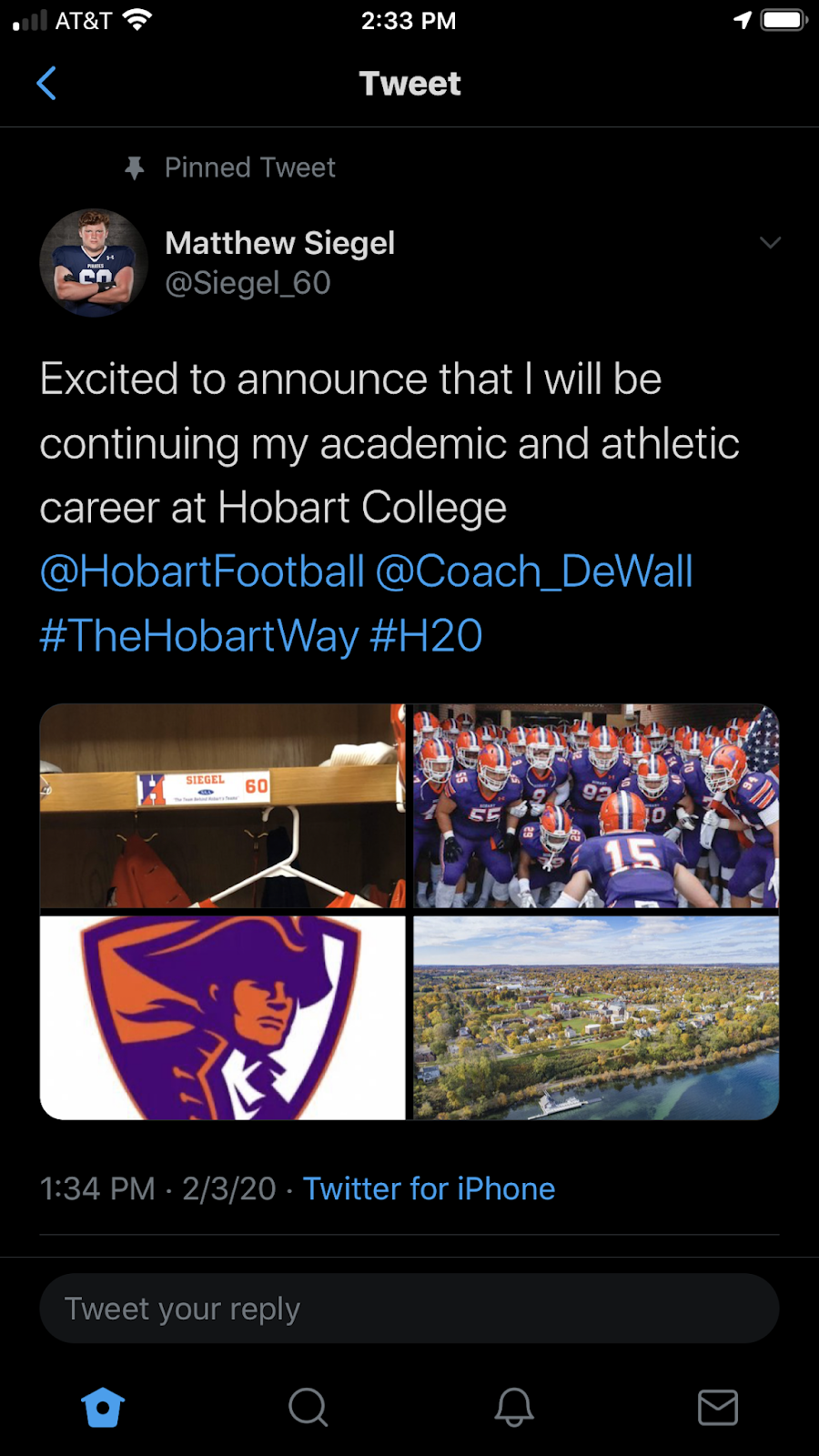Screen dimensions: 819x1456
Task: View the football team huddle photo
Action: tap(596, 805)
